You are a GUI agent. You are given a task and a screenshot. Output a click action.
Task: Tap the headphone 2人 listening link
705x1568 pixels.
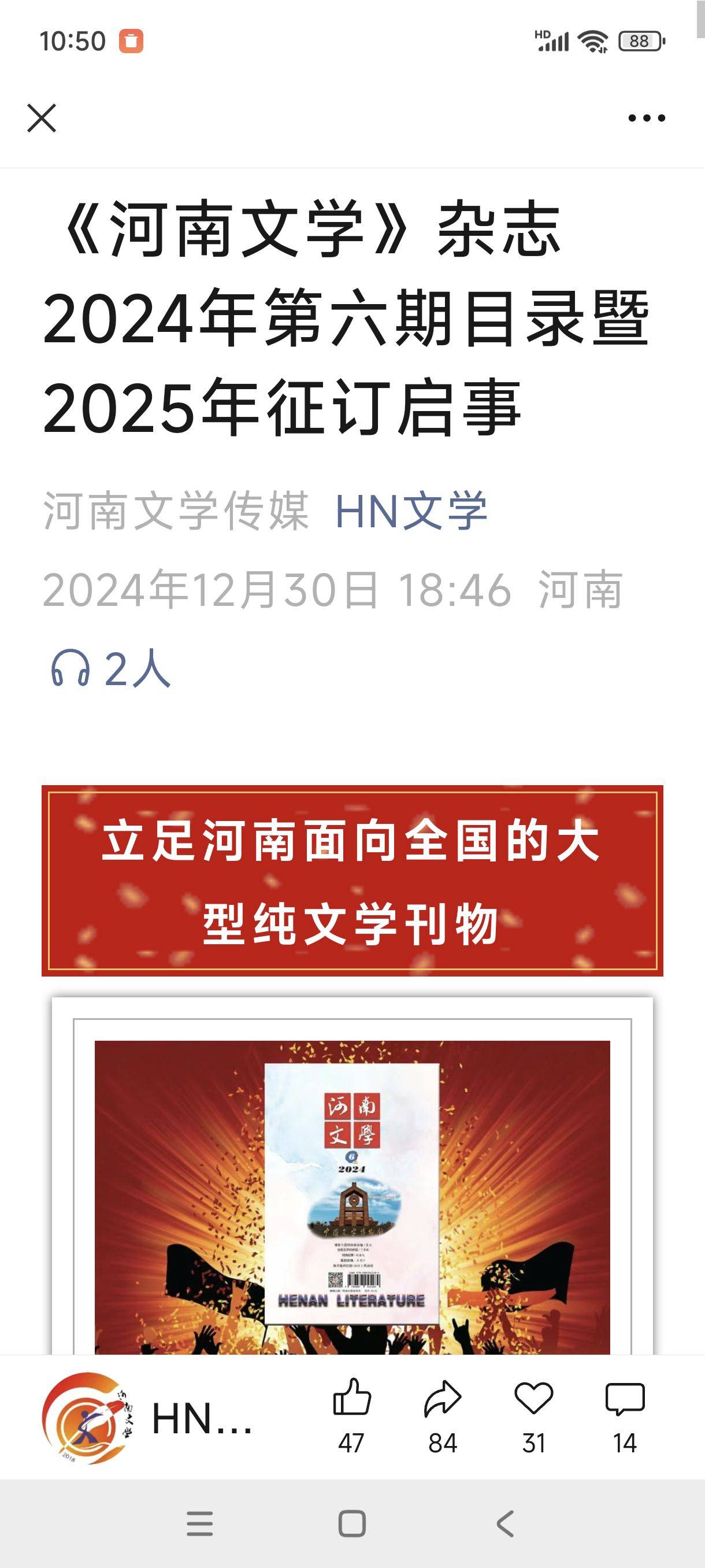tap(111, 668)
